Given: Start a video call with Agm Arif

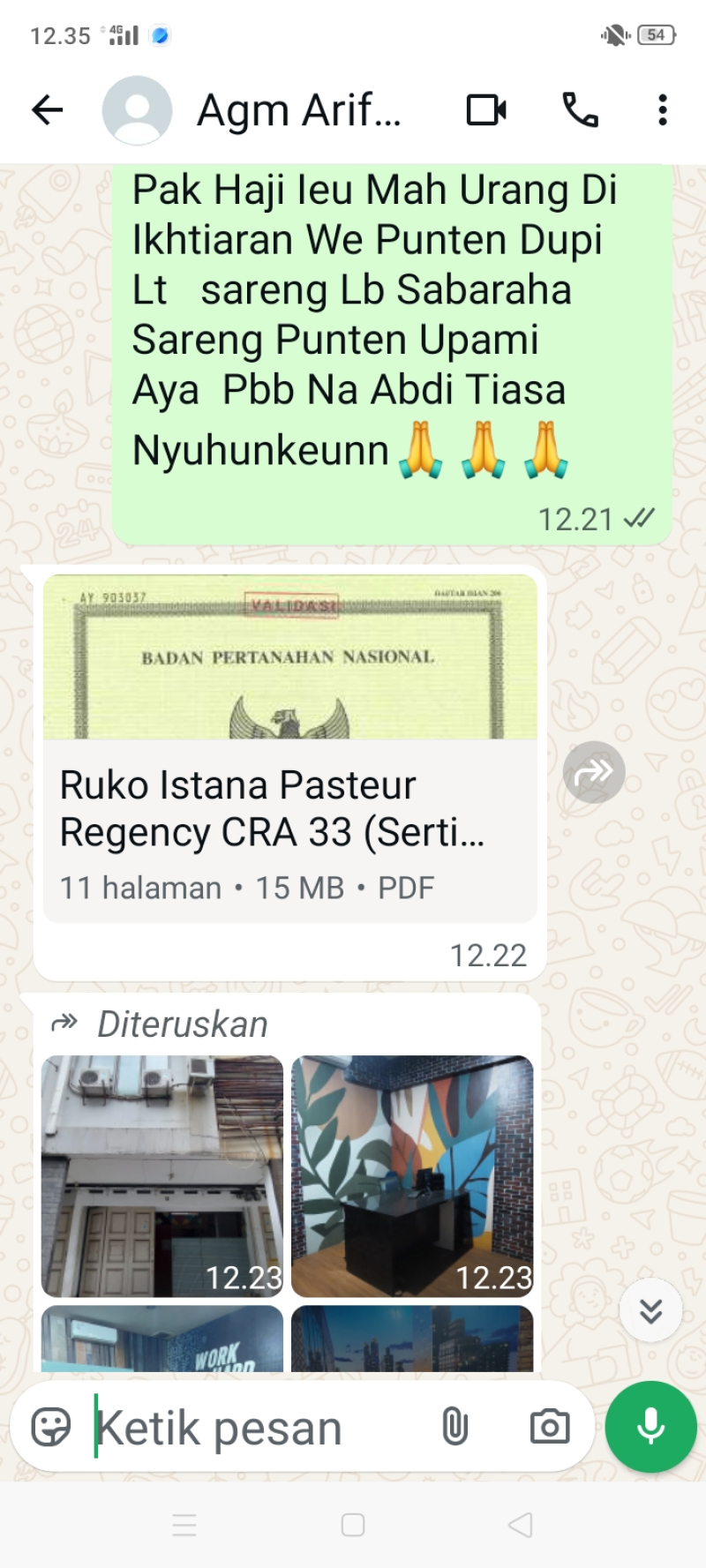Looking at the screenshot, I should click(486, 110).
